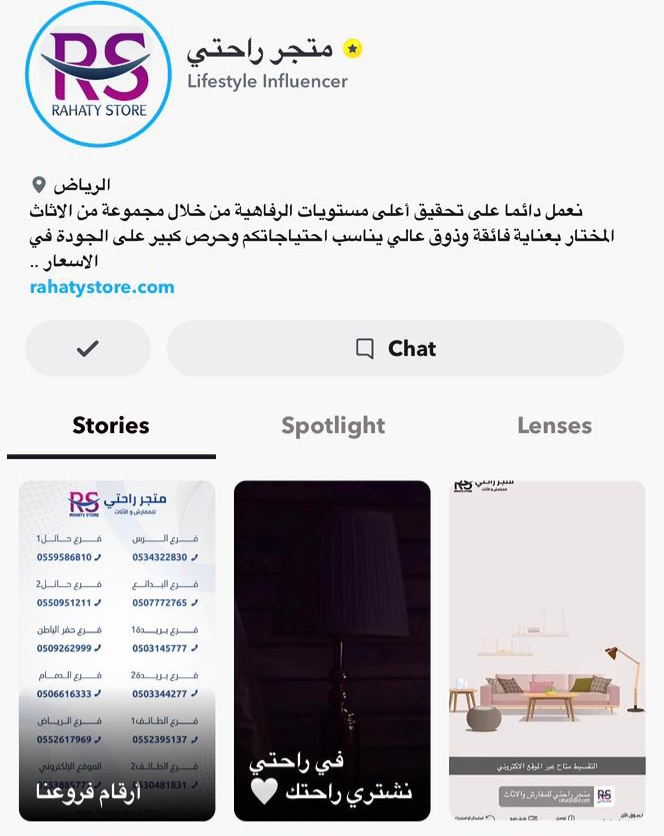
Task: Open the rahatystore.com link
Action: (x=102, y=287)
